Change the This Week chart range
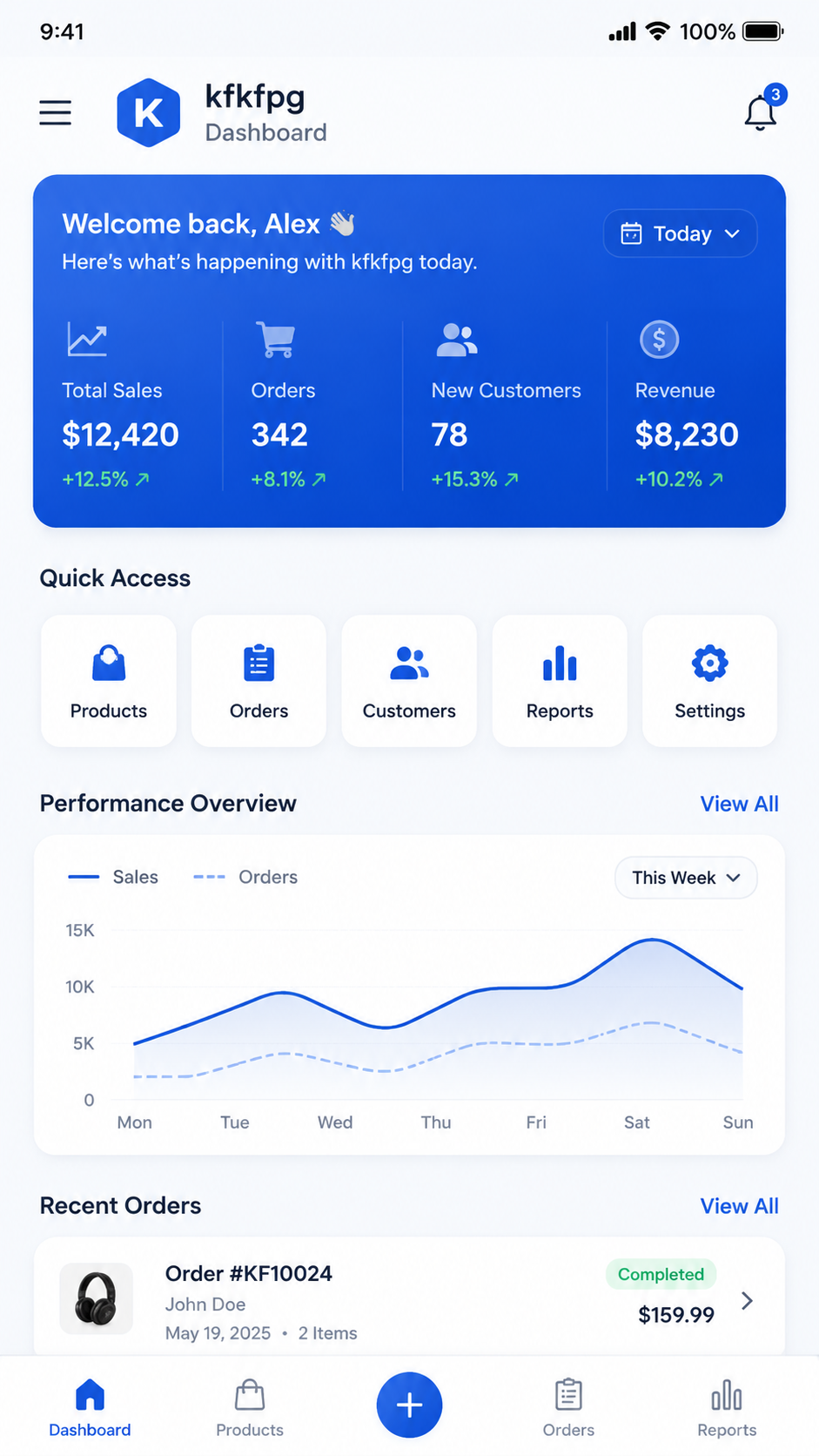The height and width of the screenshot is (1456, 819). click(686, 878)
